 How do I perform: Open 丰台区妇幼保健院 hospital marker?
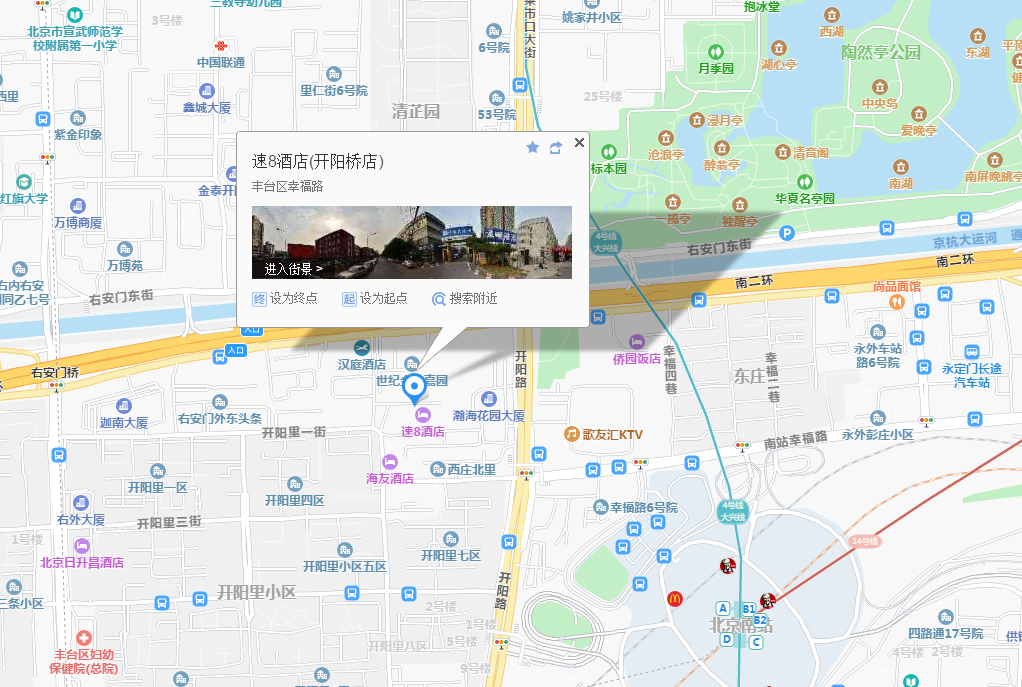pyautogui.click(x=84, y=637)
